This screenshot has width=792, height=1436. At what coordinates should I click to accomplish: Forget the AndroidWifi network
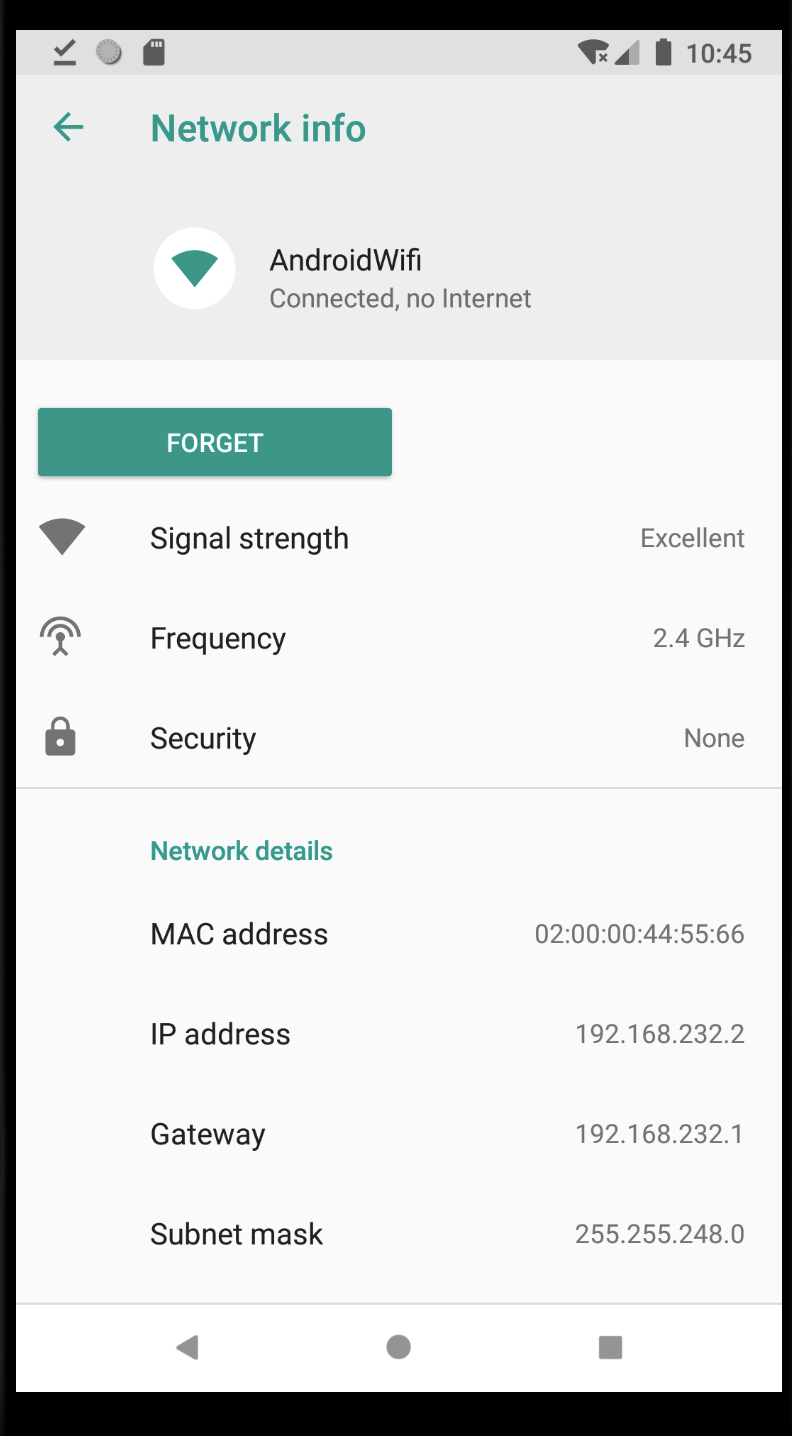[x=214, y=442]
